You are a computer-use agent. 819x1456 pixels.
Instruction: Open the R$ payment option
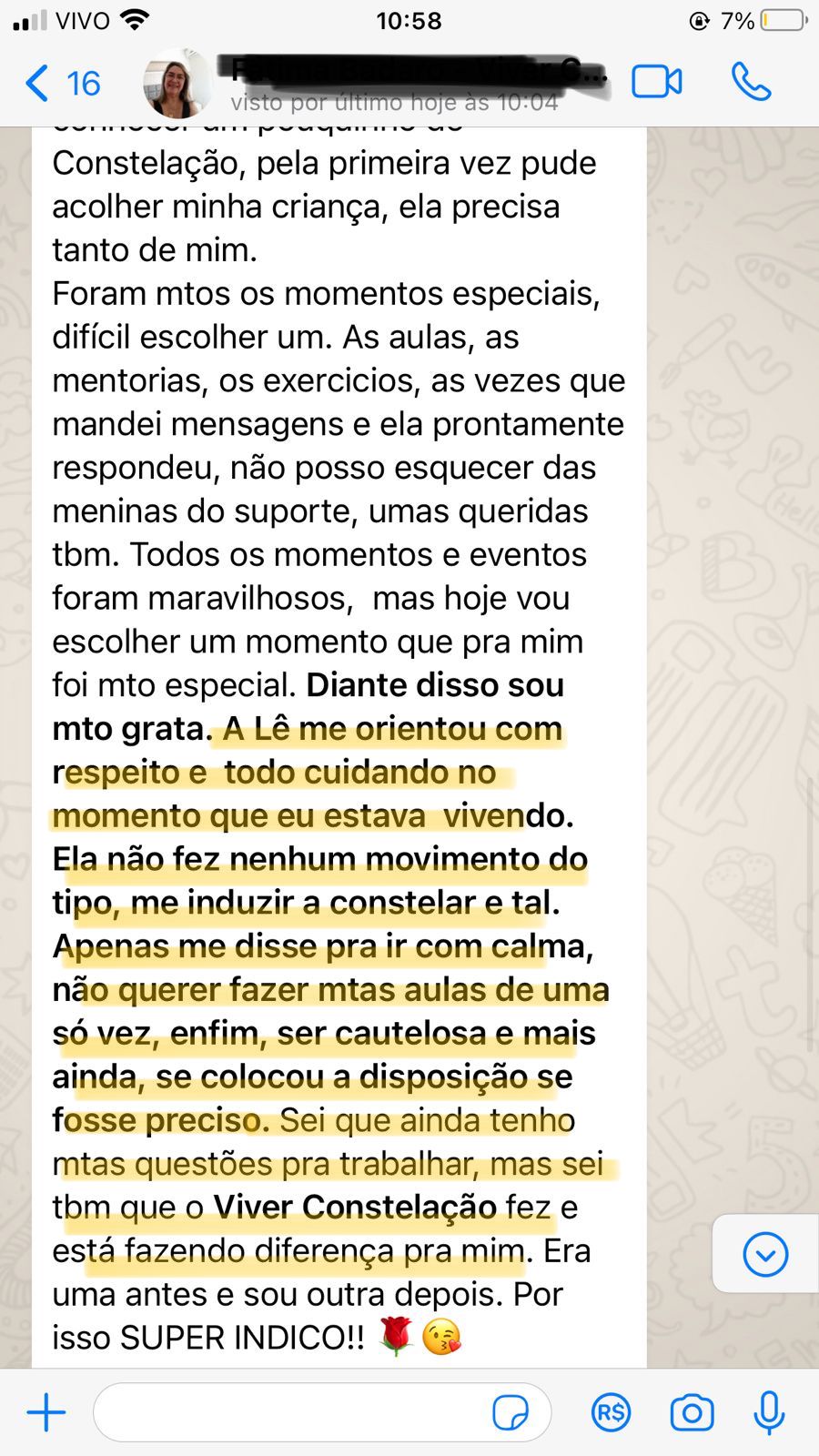click(x=610, y=1413)
